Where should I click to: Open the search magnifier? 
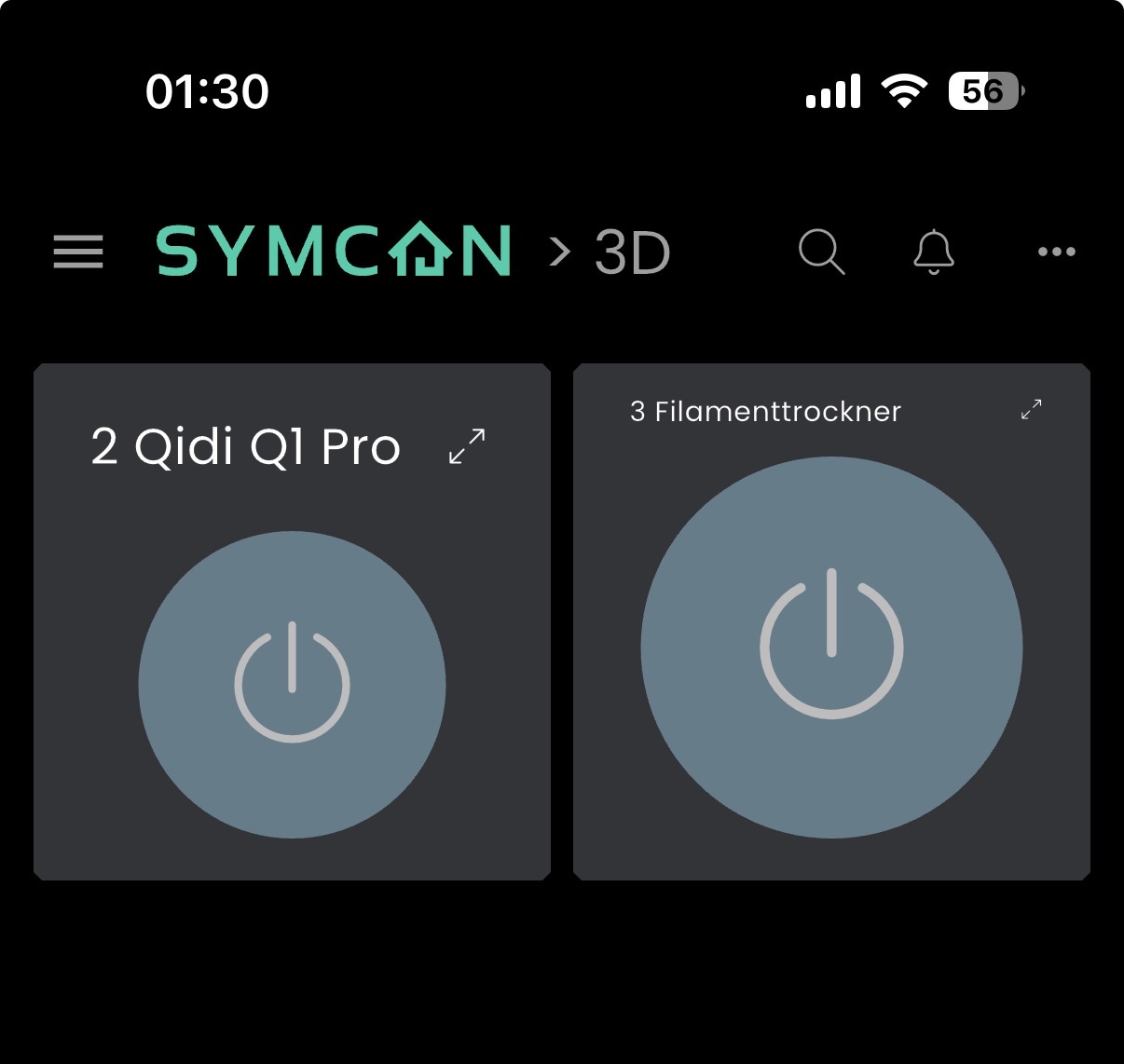[821, 252]
